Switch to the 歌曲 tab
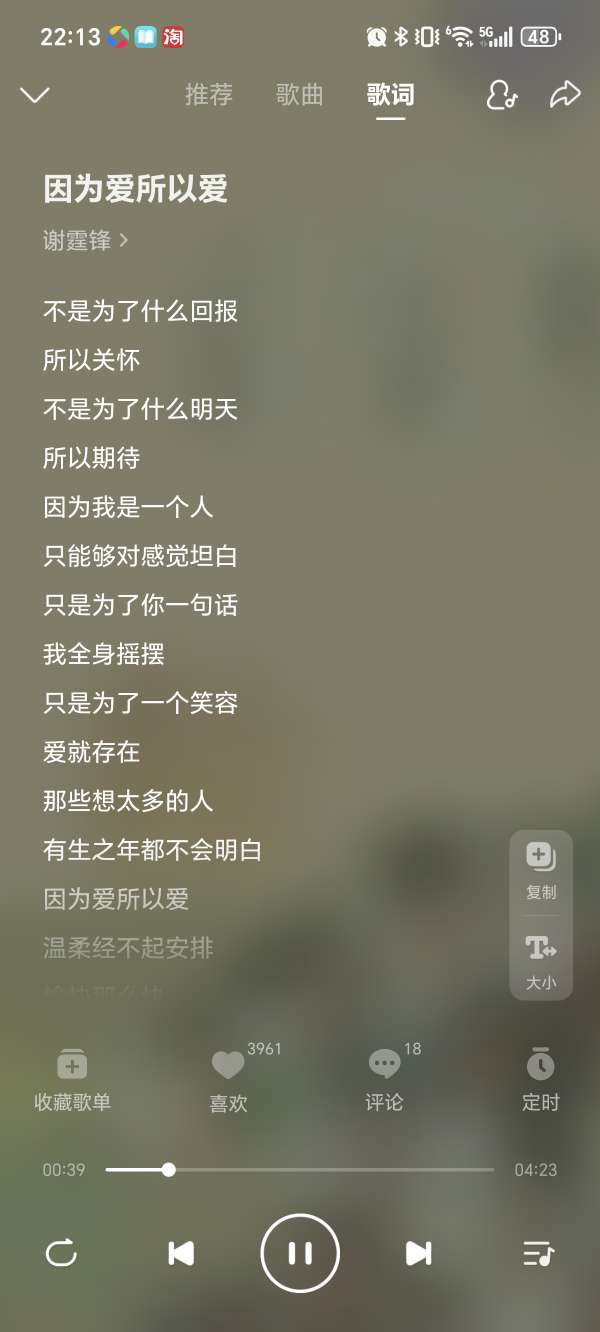Screen dimensions: 600x1332 pyautogui.click(x=300, y=95)
